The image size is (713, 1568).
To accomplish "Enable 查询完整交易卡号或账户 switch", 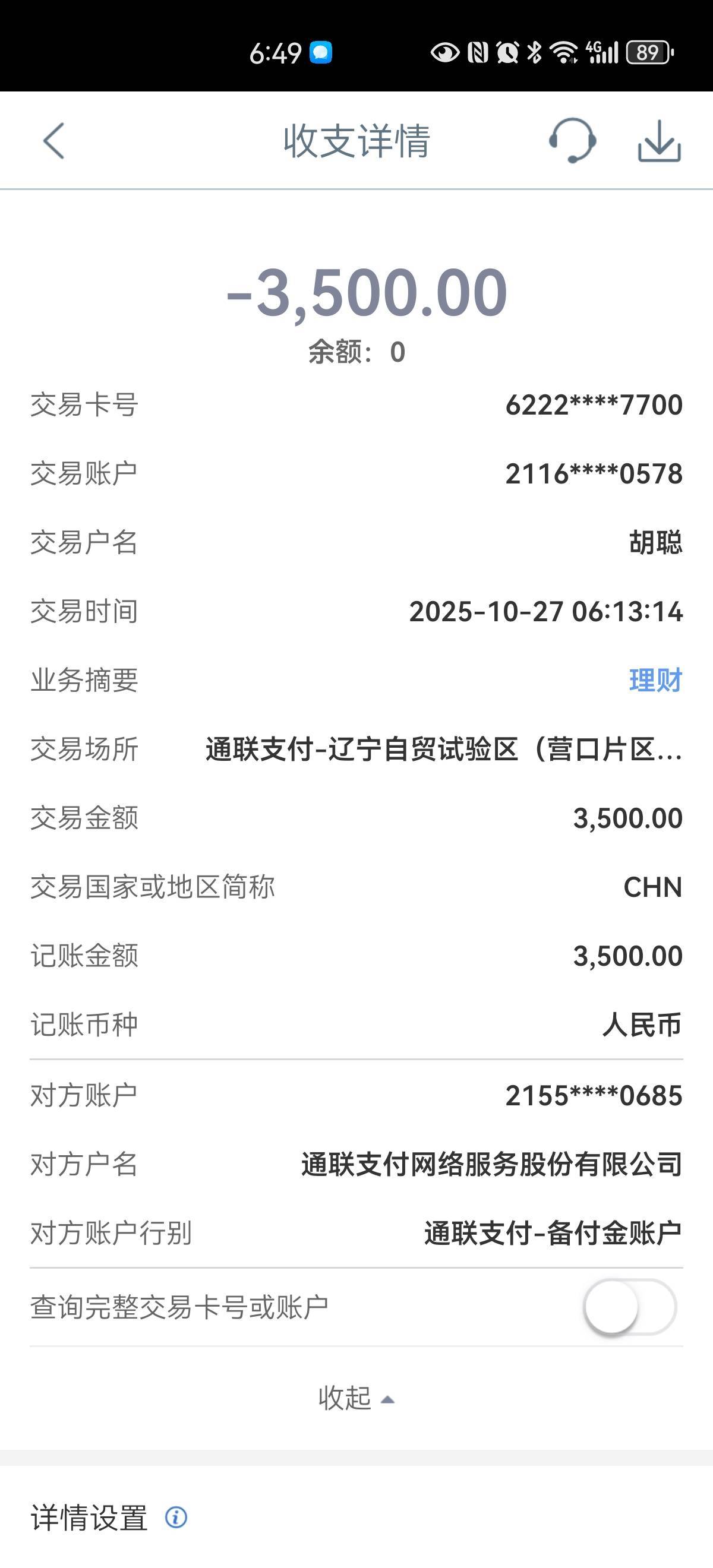I will (629, 1307).
